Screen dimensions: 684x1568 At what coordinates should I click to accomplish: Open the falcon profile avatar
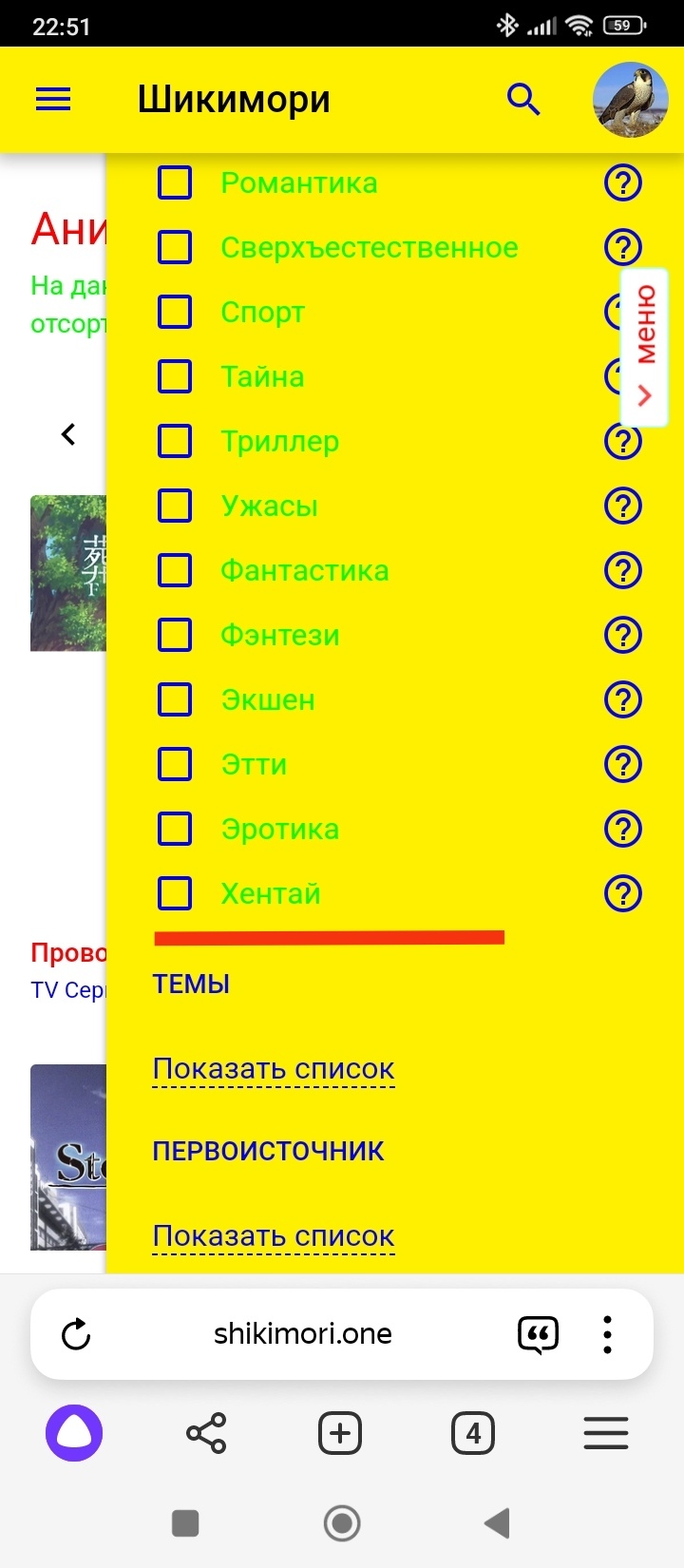(630, 100)
